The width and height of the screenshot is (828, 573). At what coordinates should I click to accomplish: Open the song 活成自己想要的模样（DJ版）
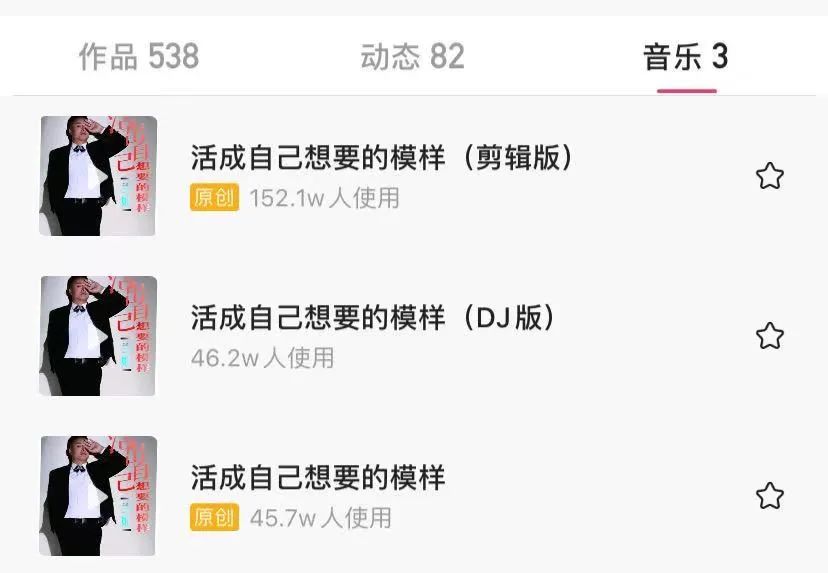(372, 318)
